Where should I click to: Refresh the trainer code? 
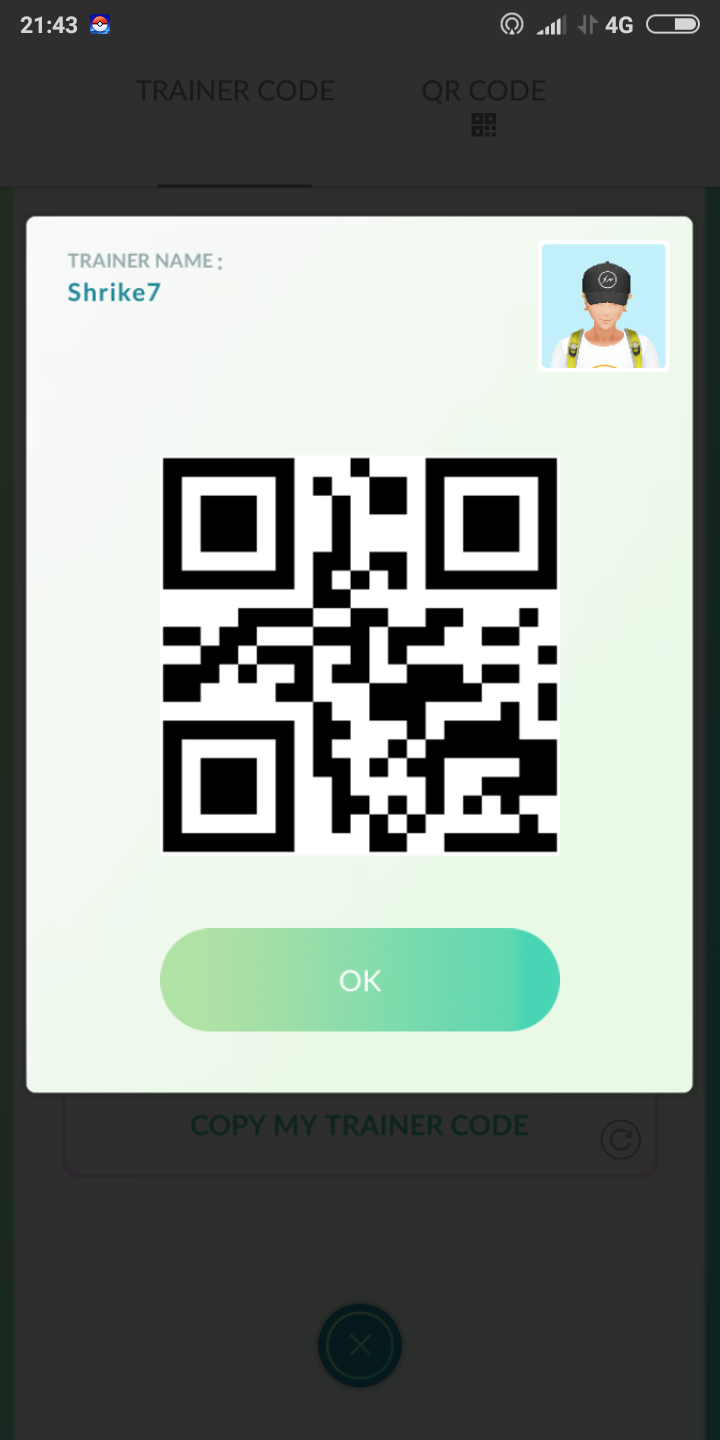[620, 1139]
